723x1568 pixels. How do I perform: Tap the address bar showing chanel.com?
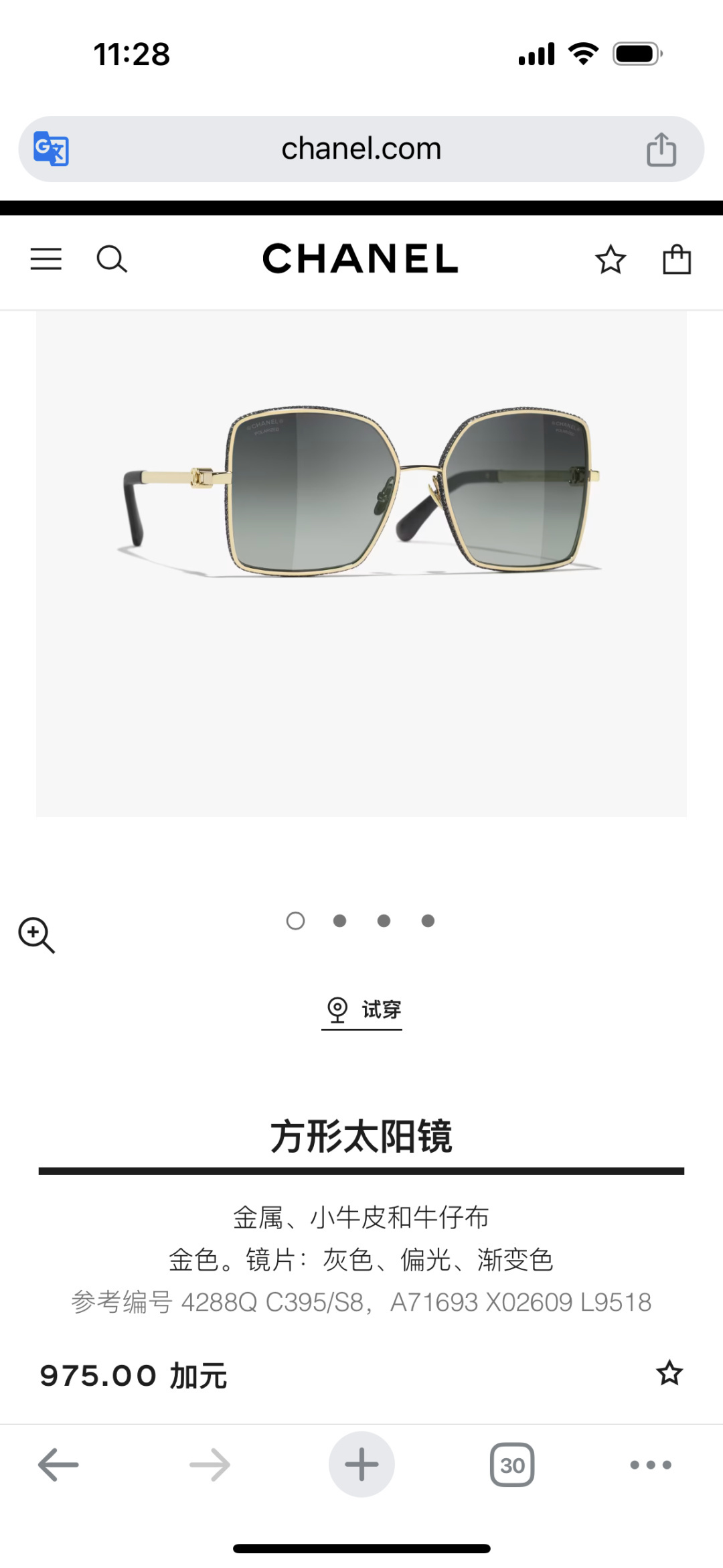pos(361,149)
